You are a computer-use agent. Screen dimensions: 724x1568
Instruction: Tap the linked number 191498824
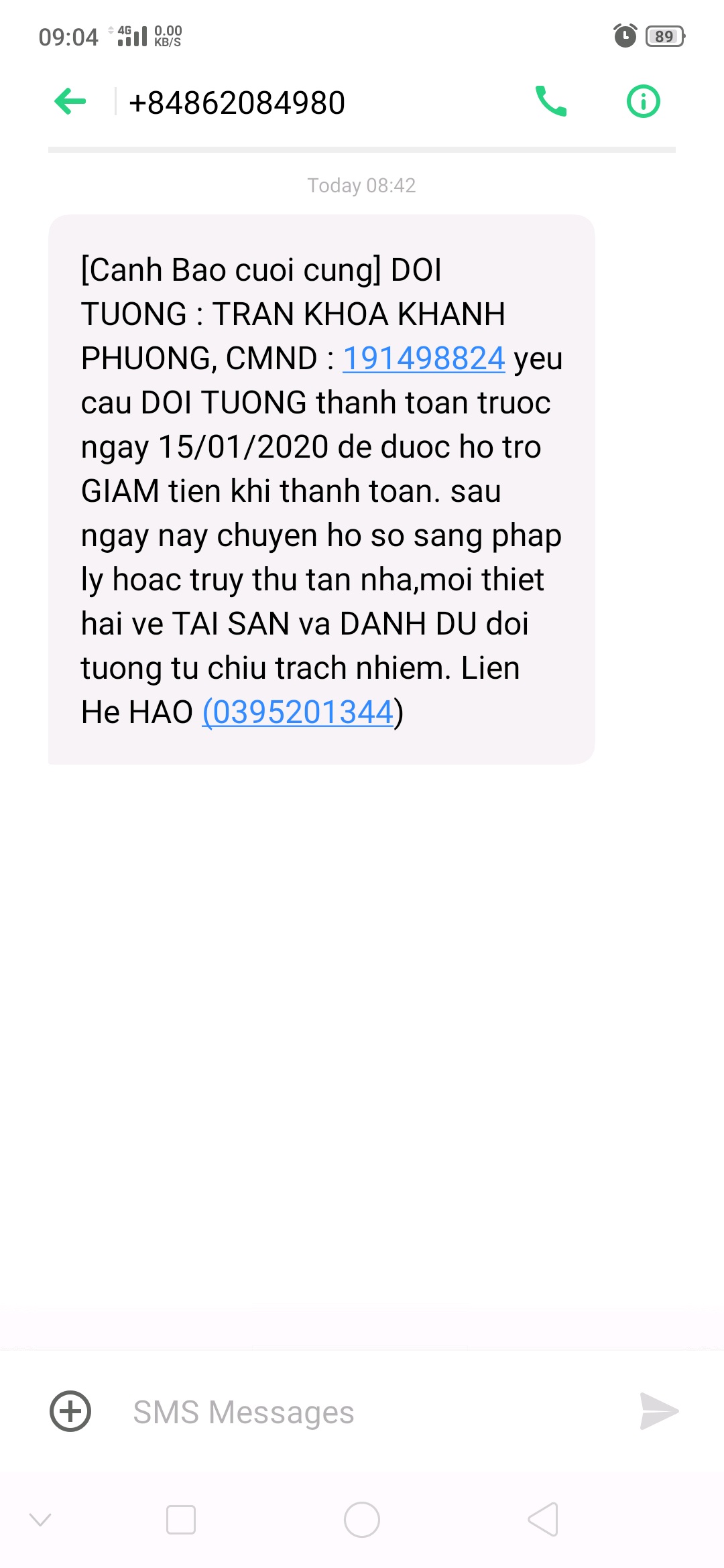coord(424,358)
